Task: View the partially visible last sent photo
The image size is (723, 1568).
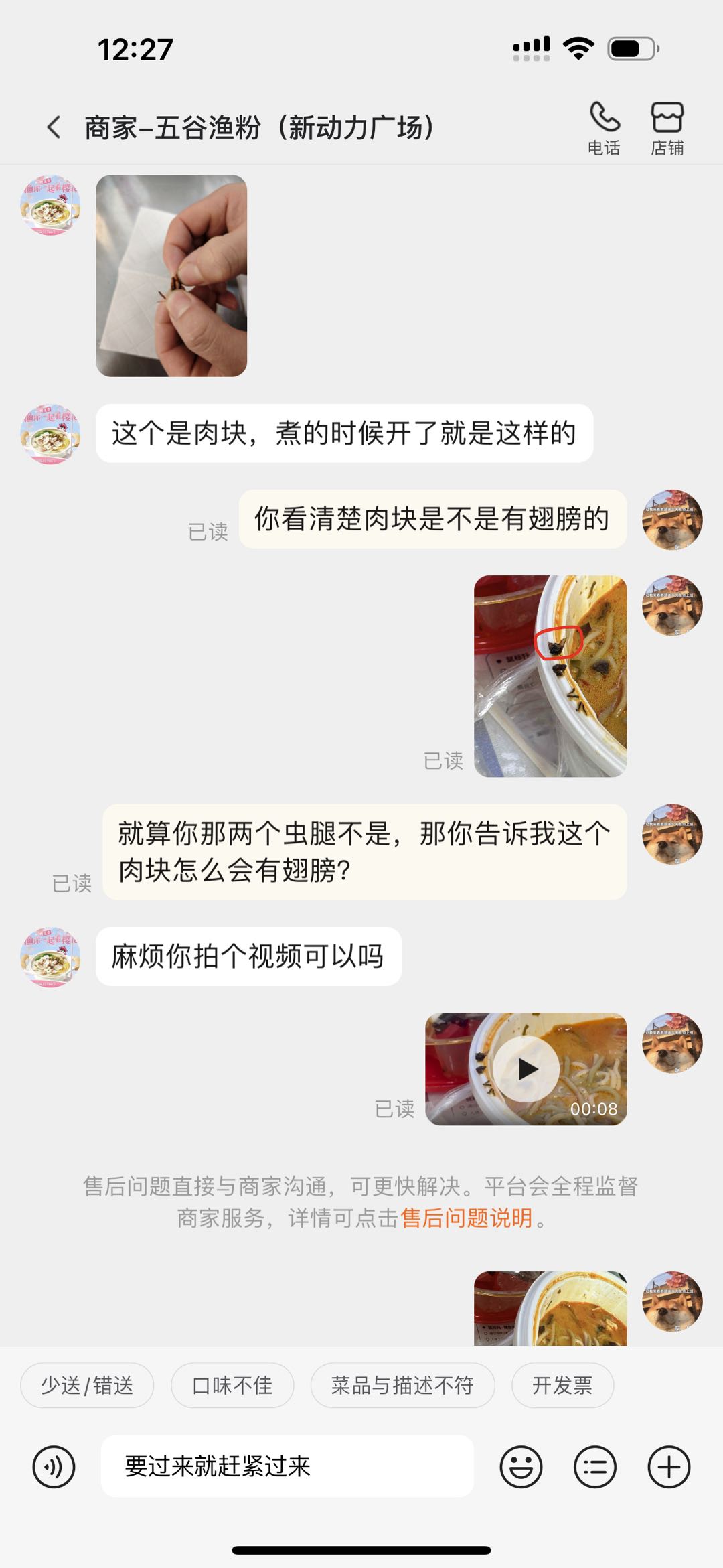Action: click(550, 1309)
